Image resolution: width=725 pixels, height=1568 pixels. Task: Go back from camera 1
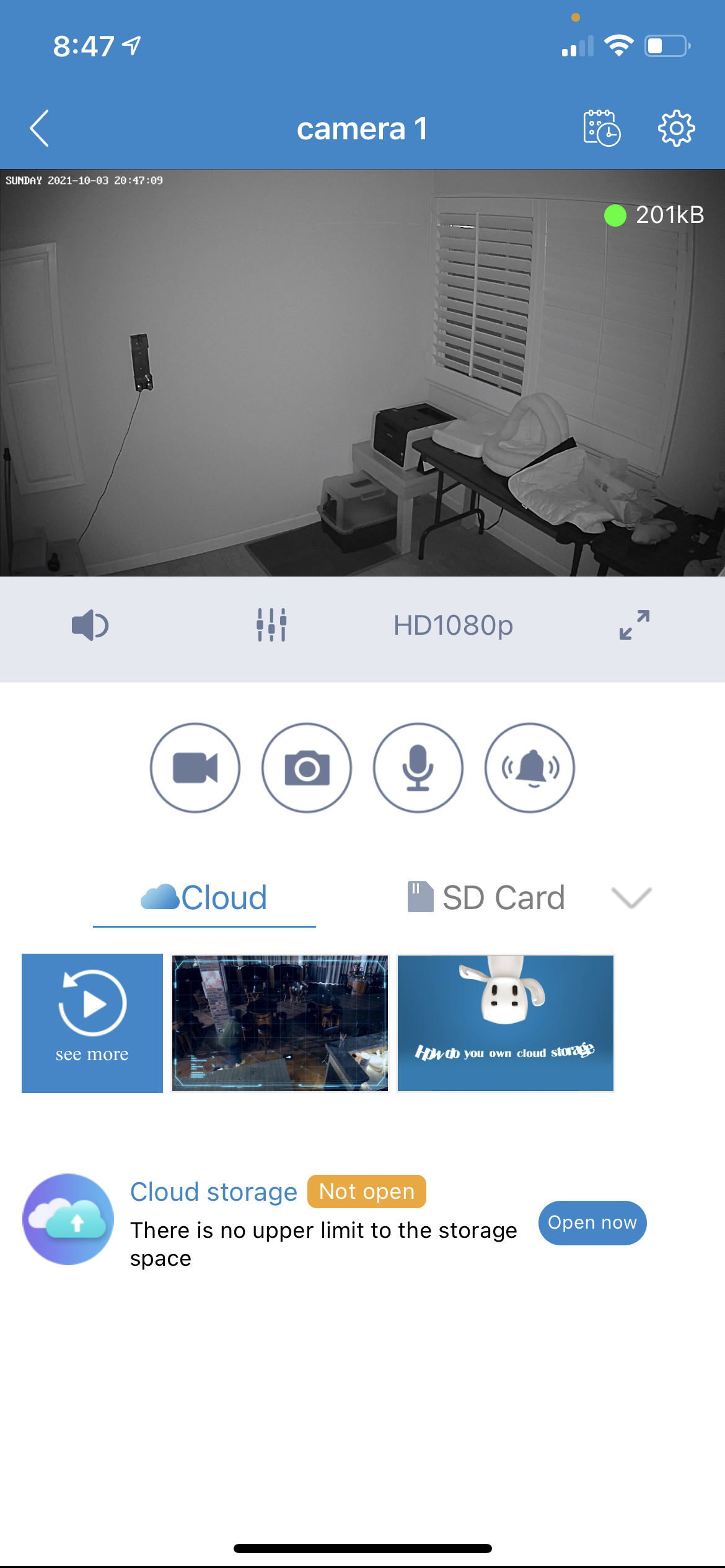click(x=40, y=129)
